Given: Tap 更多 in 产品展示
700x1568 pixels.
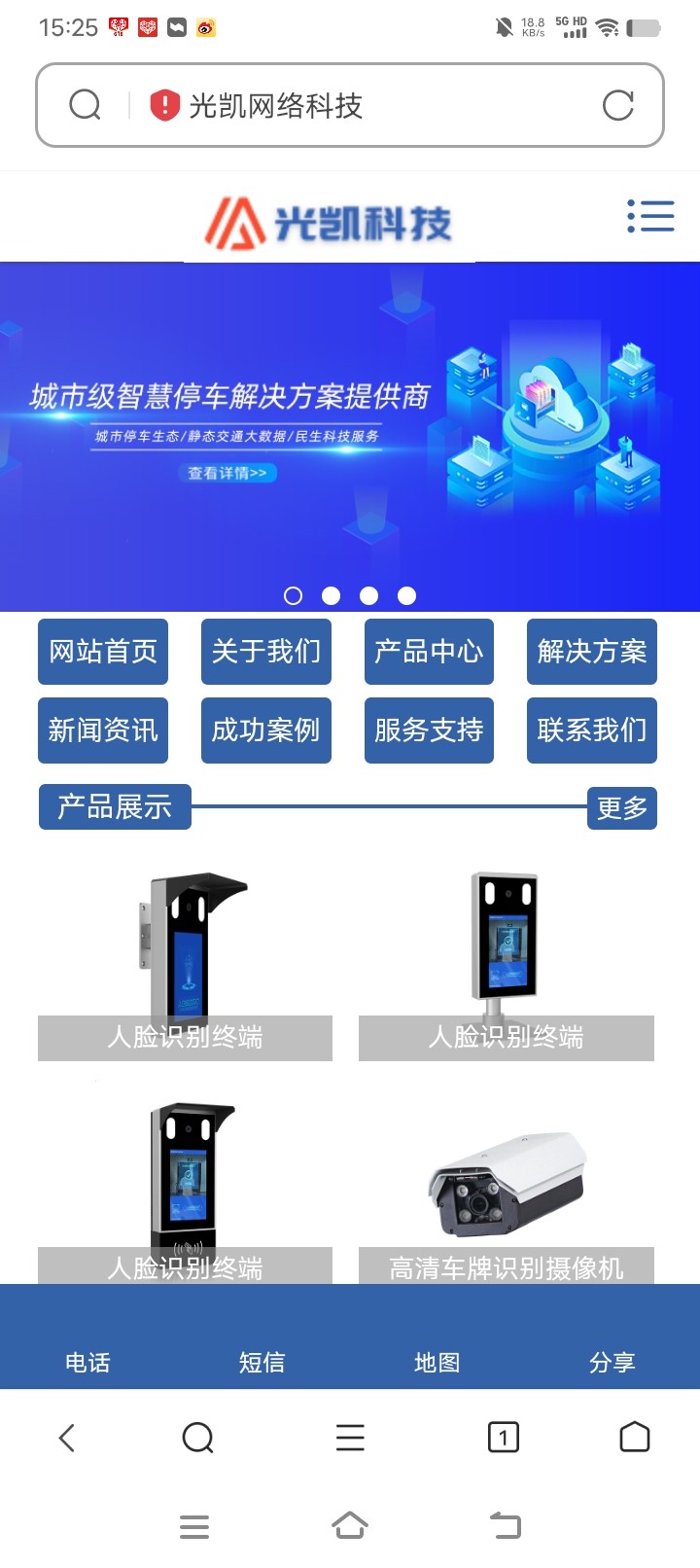Looking at the screenshot, I should point(621,808).
